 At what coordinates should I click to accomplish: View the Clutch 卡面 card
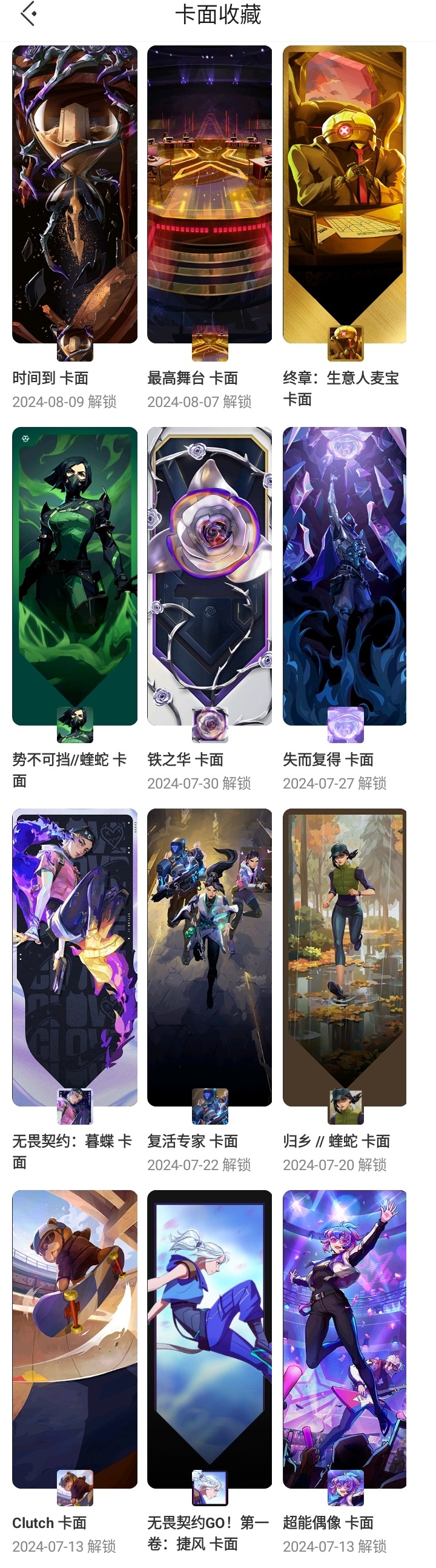click(74, 1339)
